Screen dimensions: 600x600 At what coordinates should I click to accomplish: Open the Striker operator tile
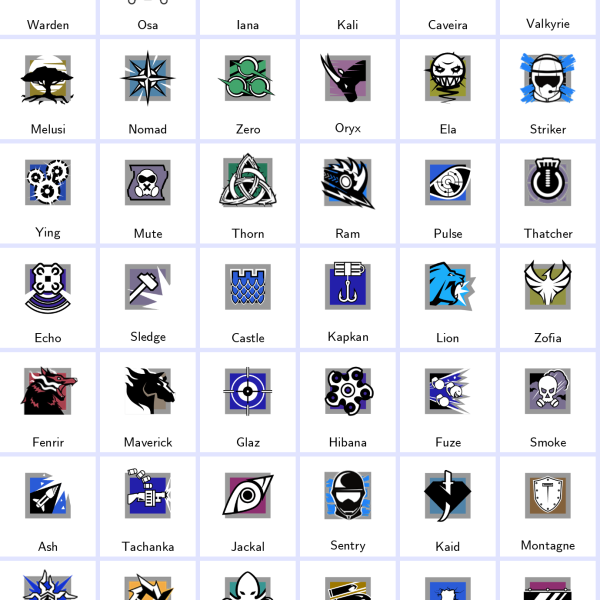pos(548,90)
